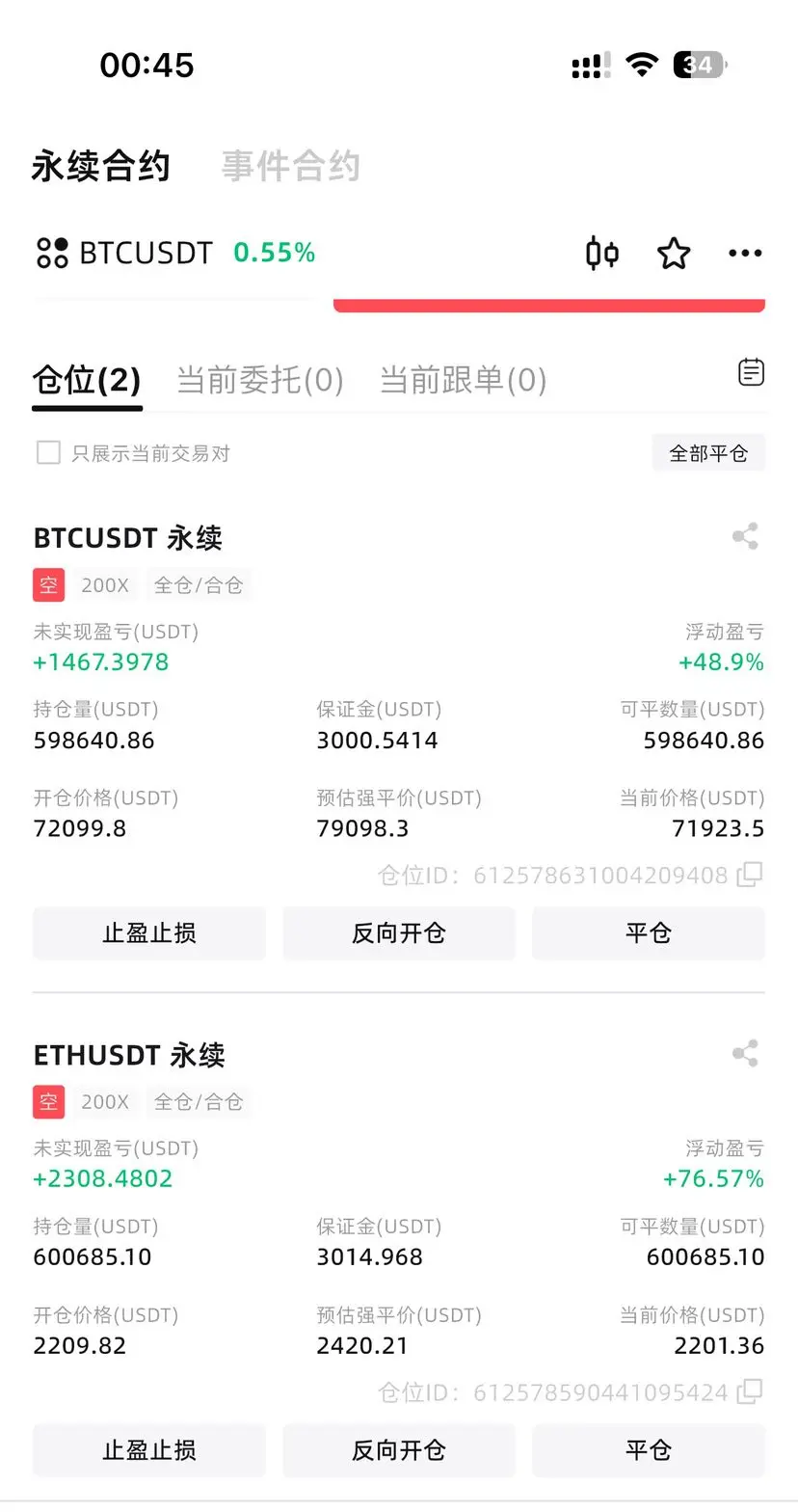Set 止盈止损 for BTCUSDT position

pos(149,933)
